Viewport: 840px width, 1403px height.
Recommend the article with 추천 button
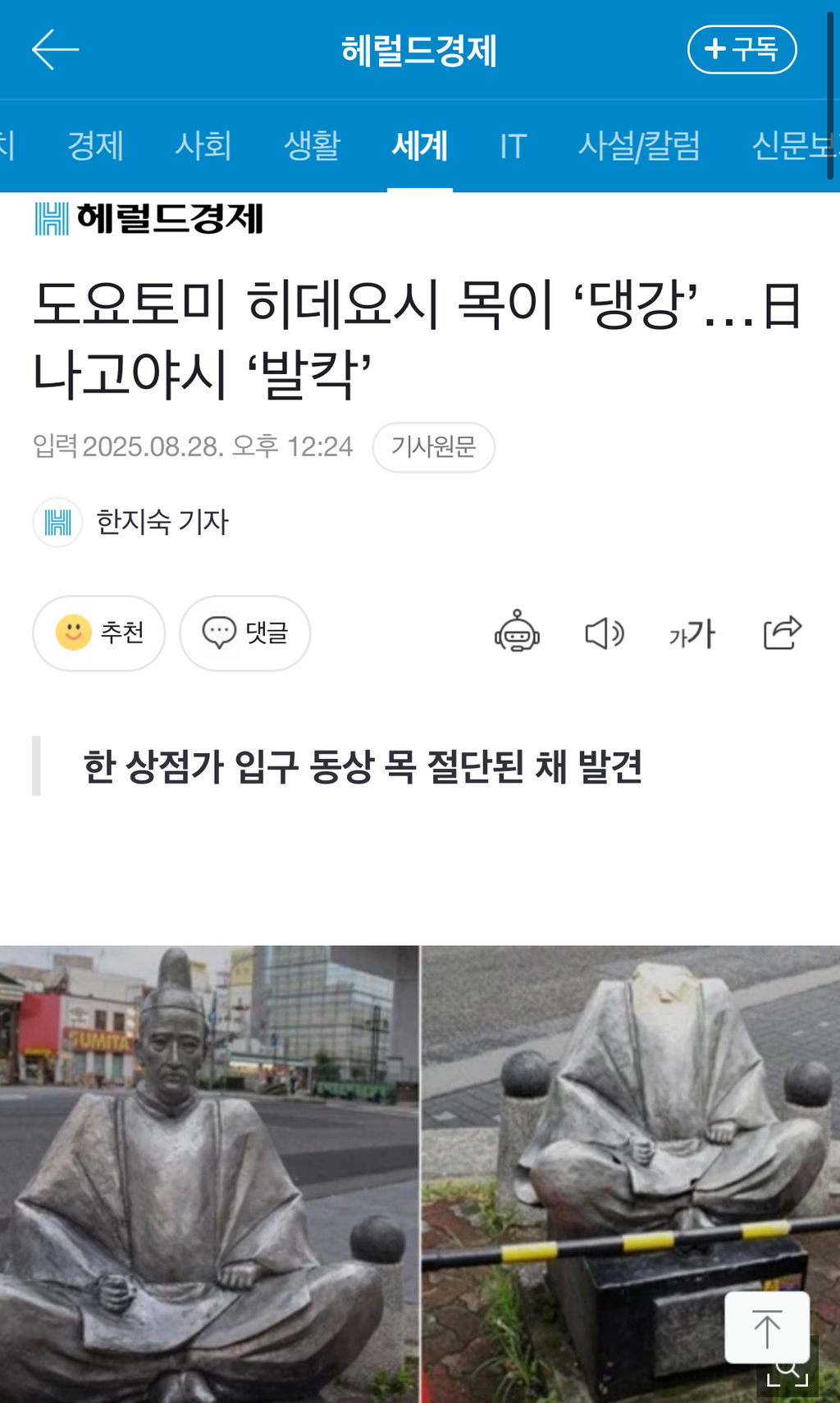point(98,633)
